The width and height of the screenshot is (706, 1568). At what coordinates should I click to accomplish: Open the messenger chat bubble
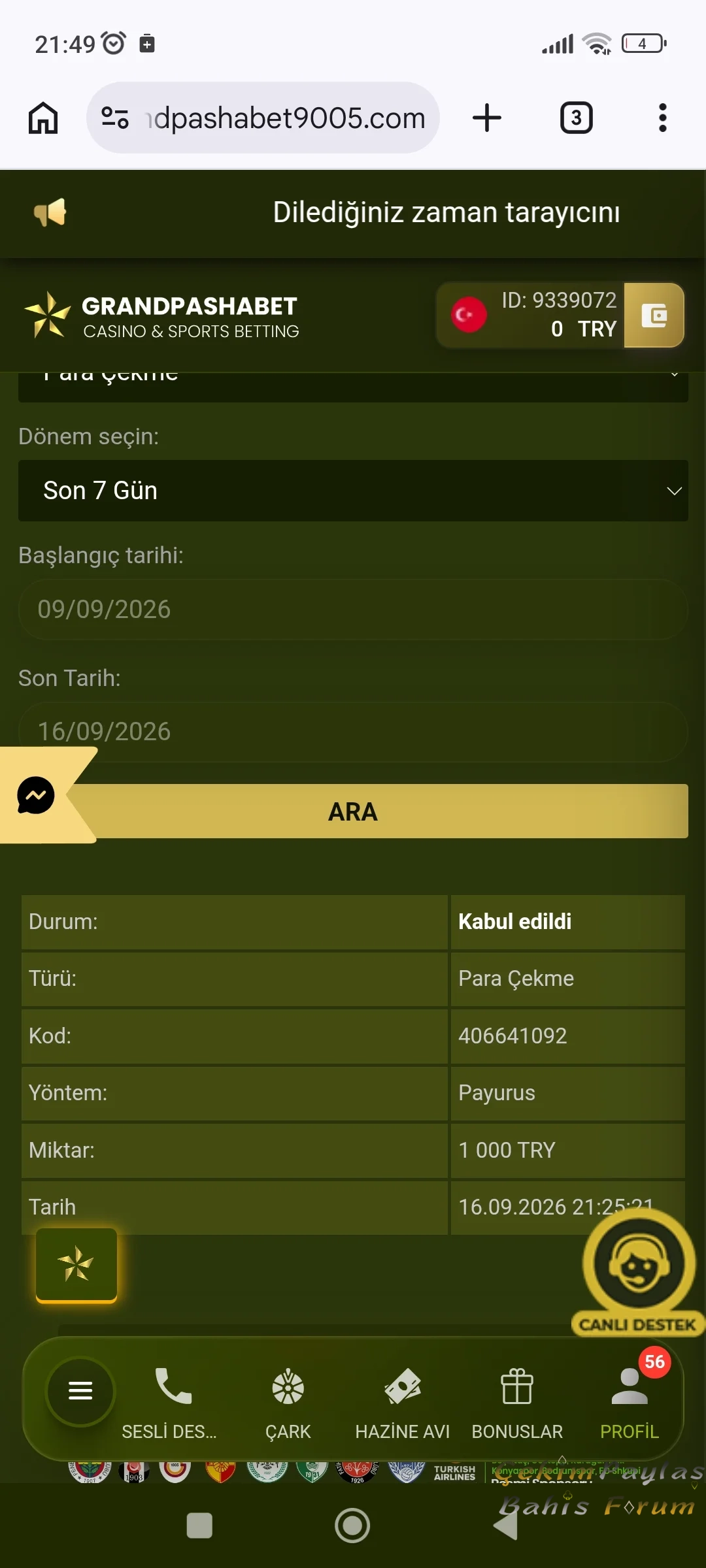[36, 795]
